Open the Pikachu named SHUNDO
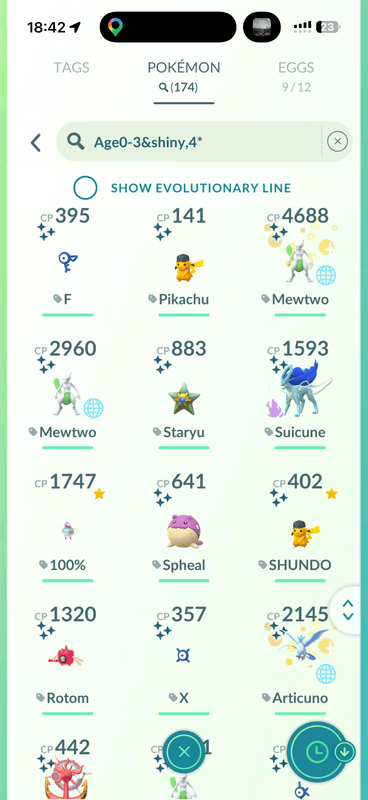This screenshot has width=368, height=800. tap(300, 527)
